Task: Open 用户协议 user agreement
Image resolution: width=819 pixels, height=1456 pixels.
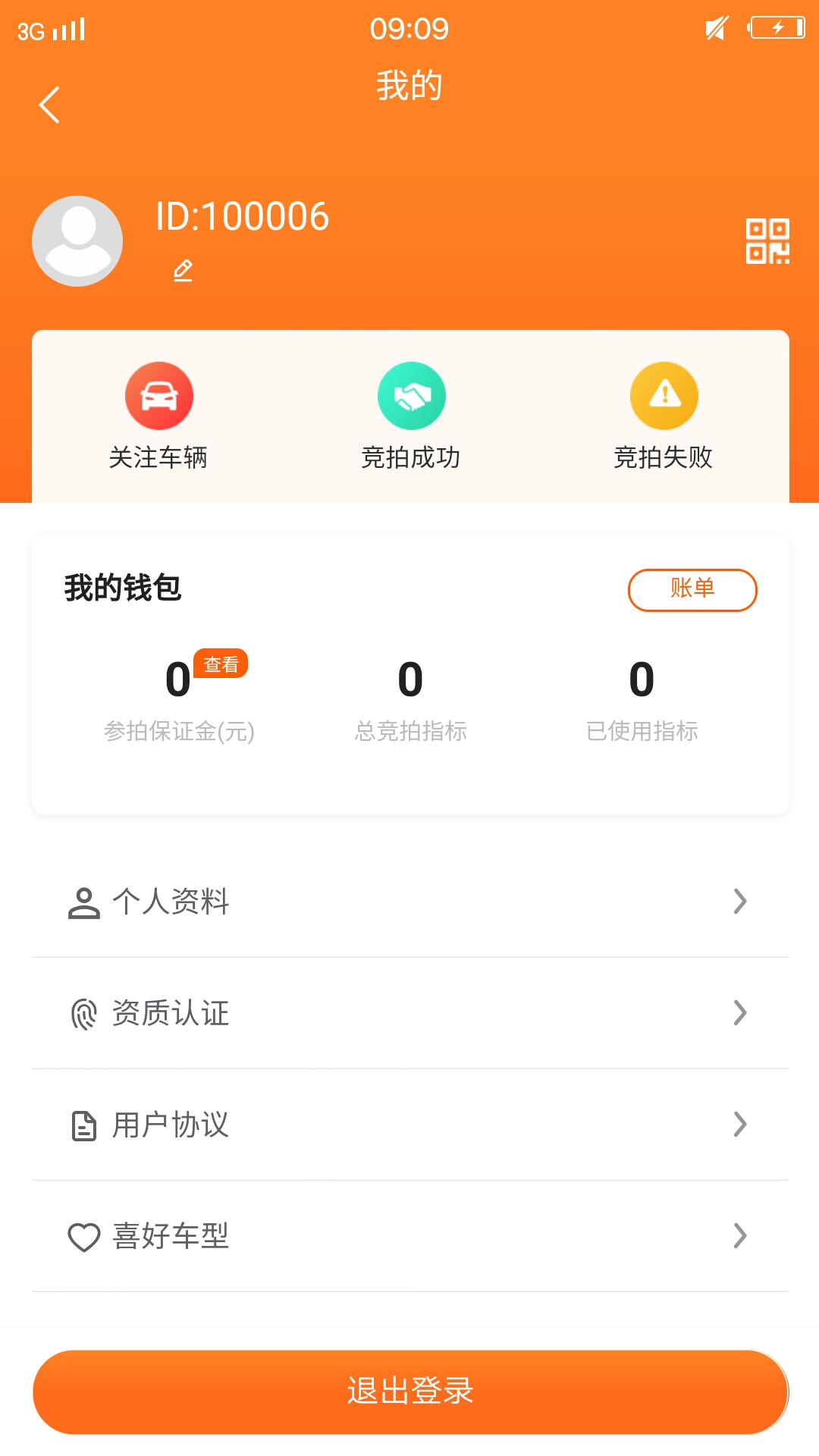Action: click(x=409, y=1125)
